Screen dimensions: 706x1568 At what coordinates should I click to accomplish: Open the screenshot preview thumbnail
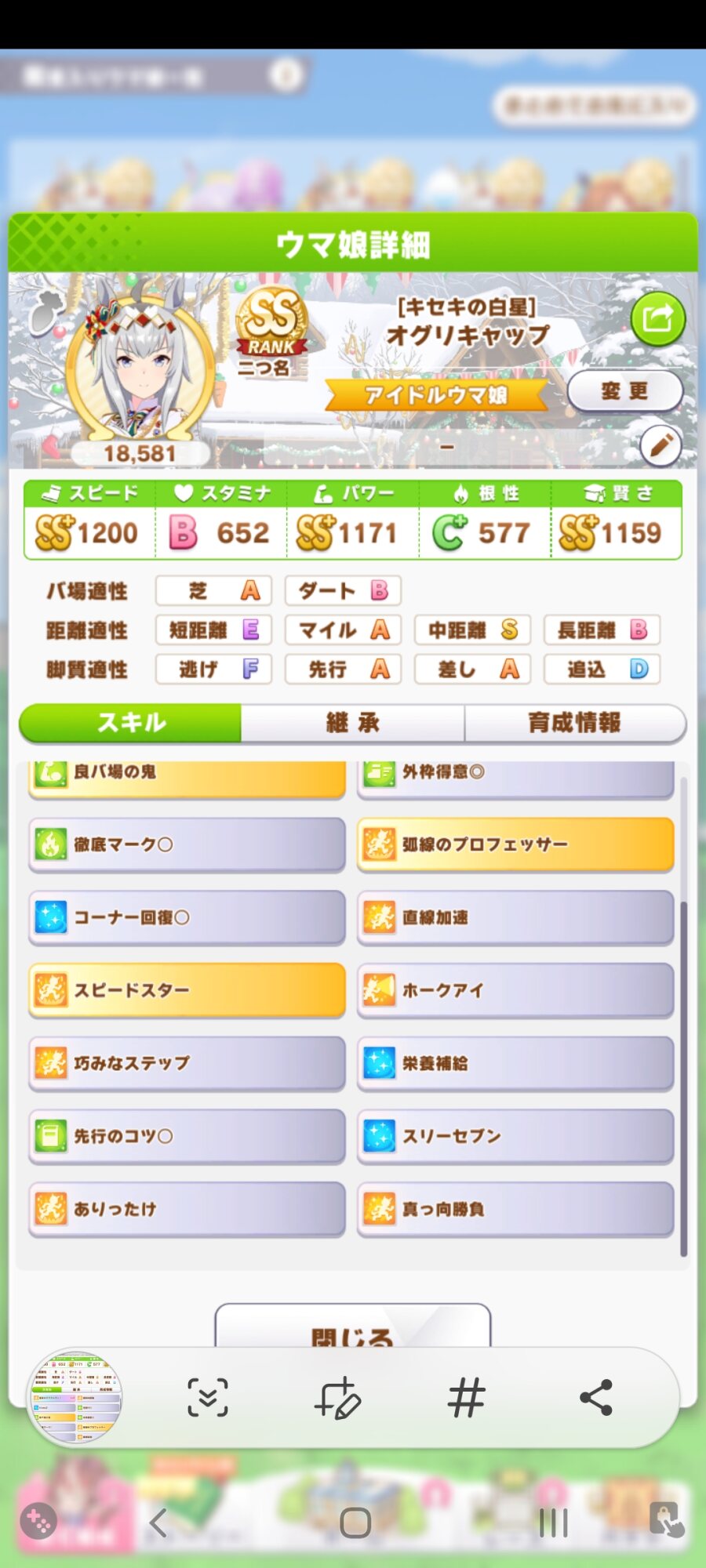[75, 1398]
